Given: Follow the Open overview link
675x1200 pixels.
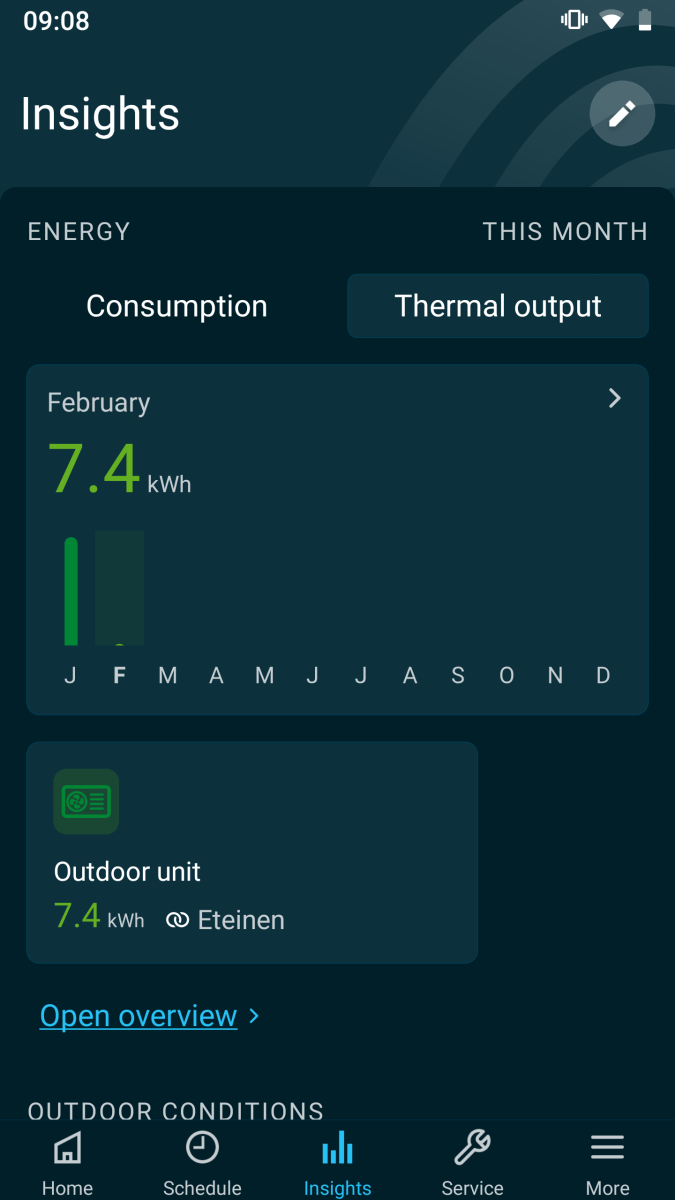Looking at the screenshot, I should 139,1016.
